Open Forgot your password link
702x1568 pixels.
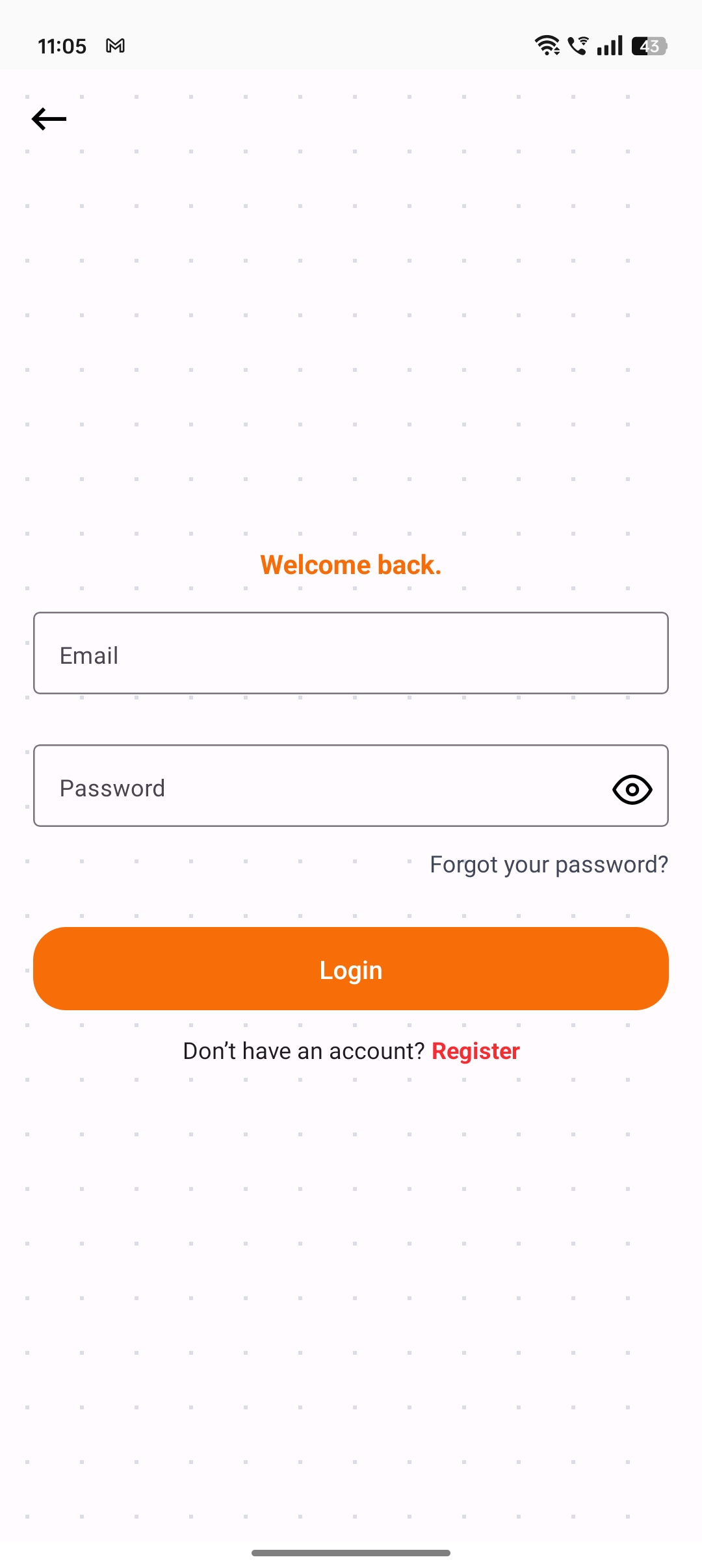point(549,865)
